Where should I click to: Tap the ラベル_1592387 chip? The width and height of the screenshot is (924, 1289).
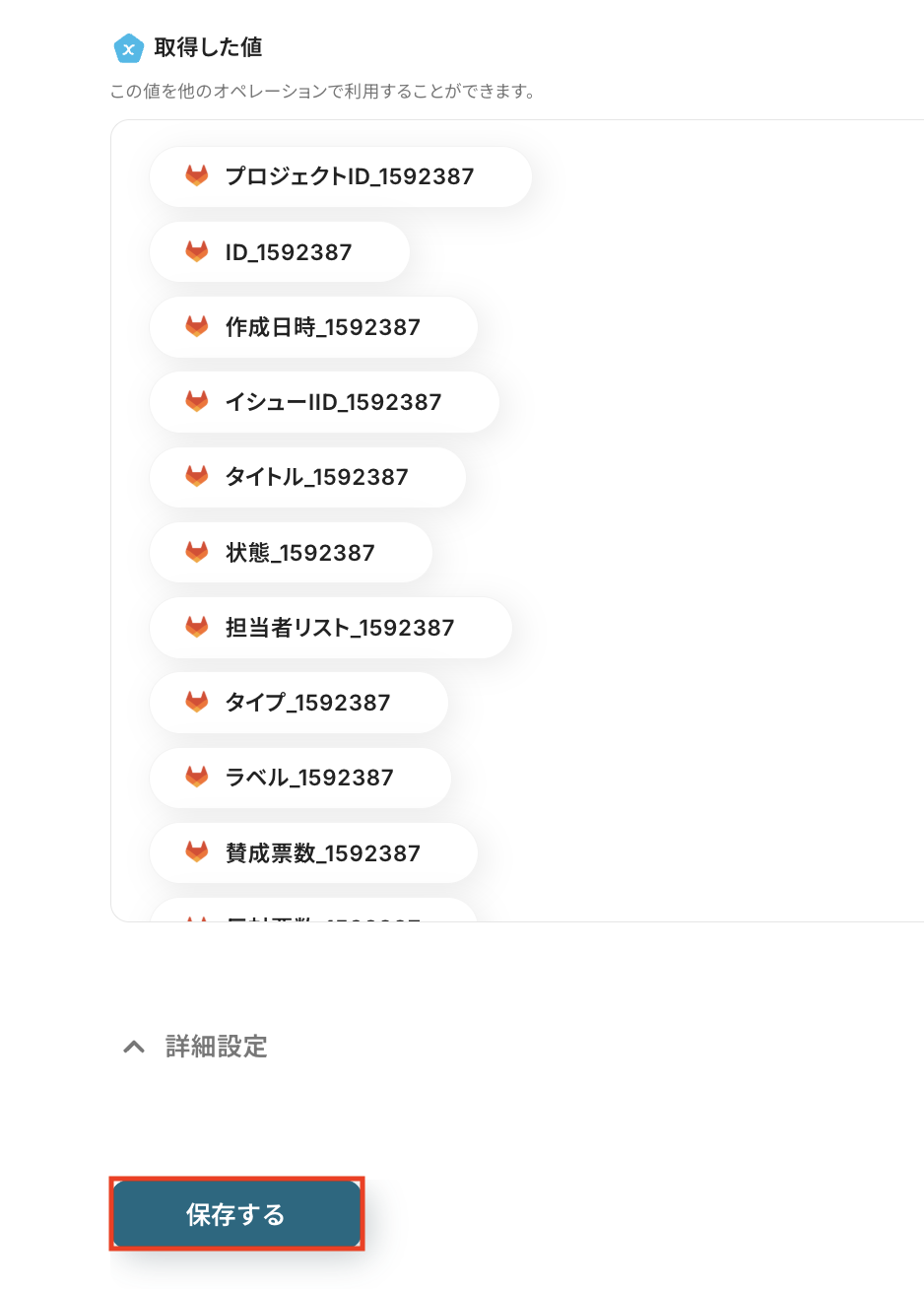coord(300,778)
